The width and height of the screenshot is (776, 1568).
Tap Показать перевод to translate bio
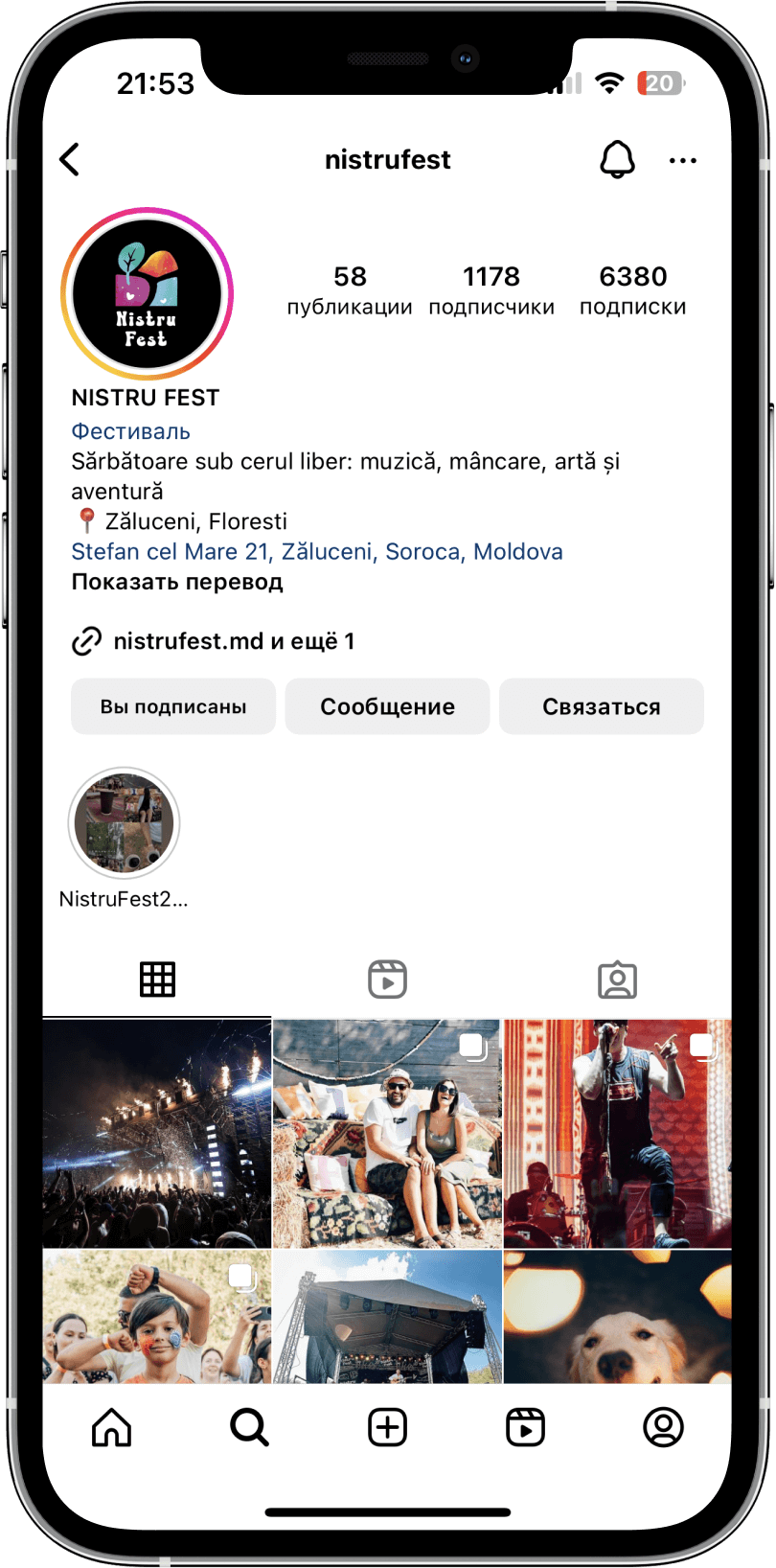(x=177, y=582)
